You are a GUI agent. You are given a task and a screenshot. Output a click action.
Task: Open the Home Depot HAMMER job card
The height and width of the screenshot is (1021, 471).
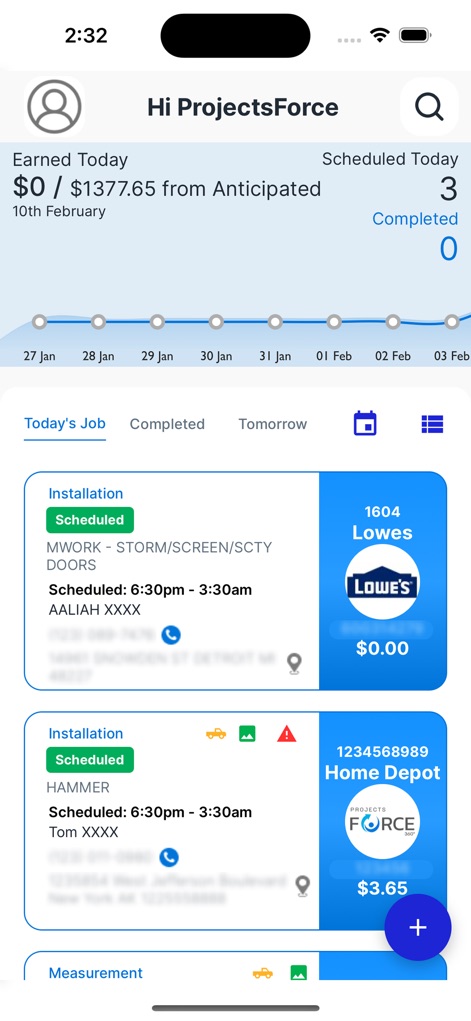point(235,821)
